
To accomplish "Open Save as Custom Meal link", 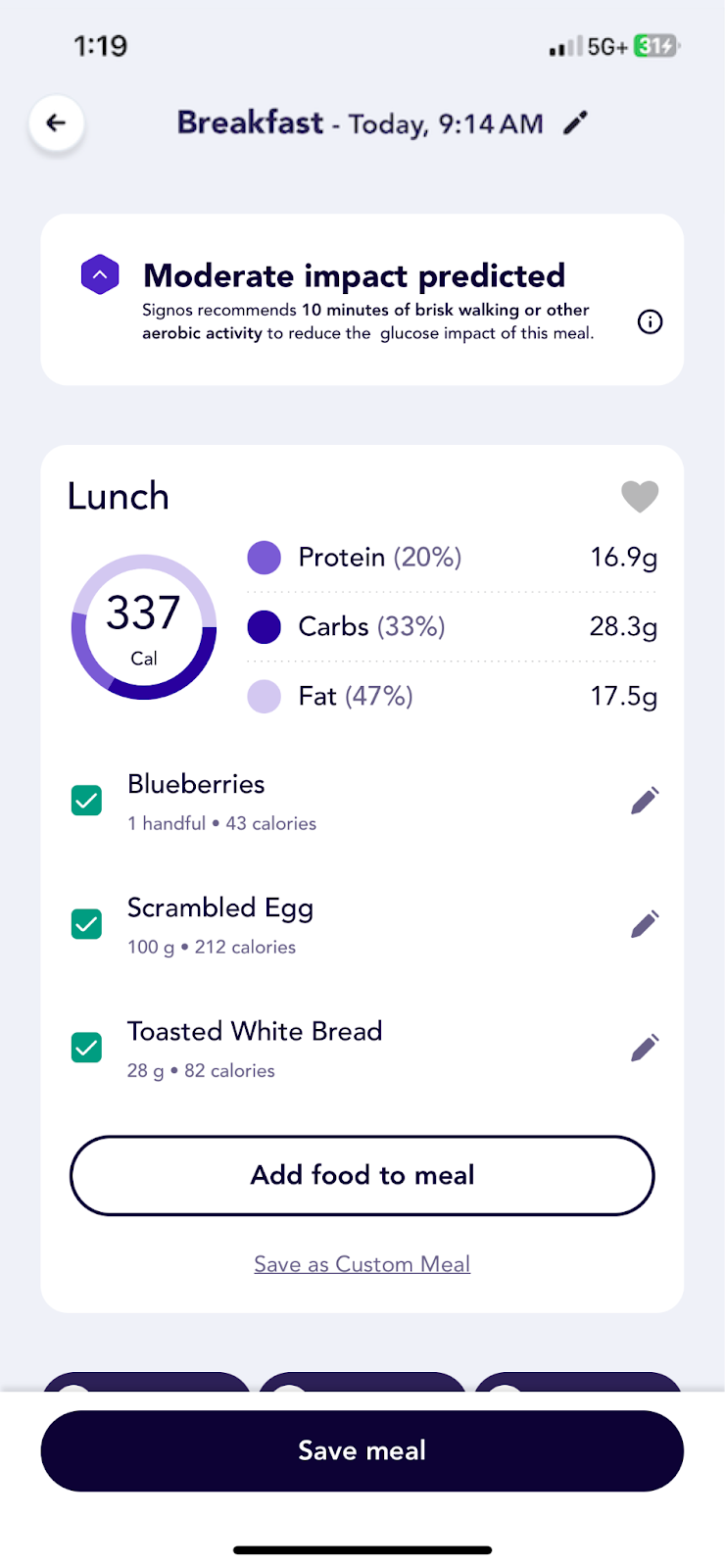I will tap(362, 1264).
